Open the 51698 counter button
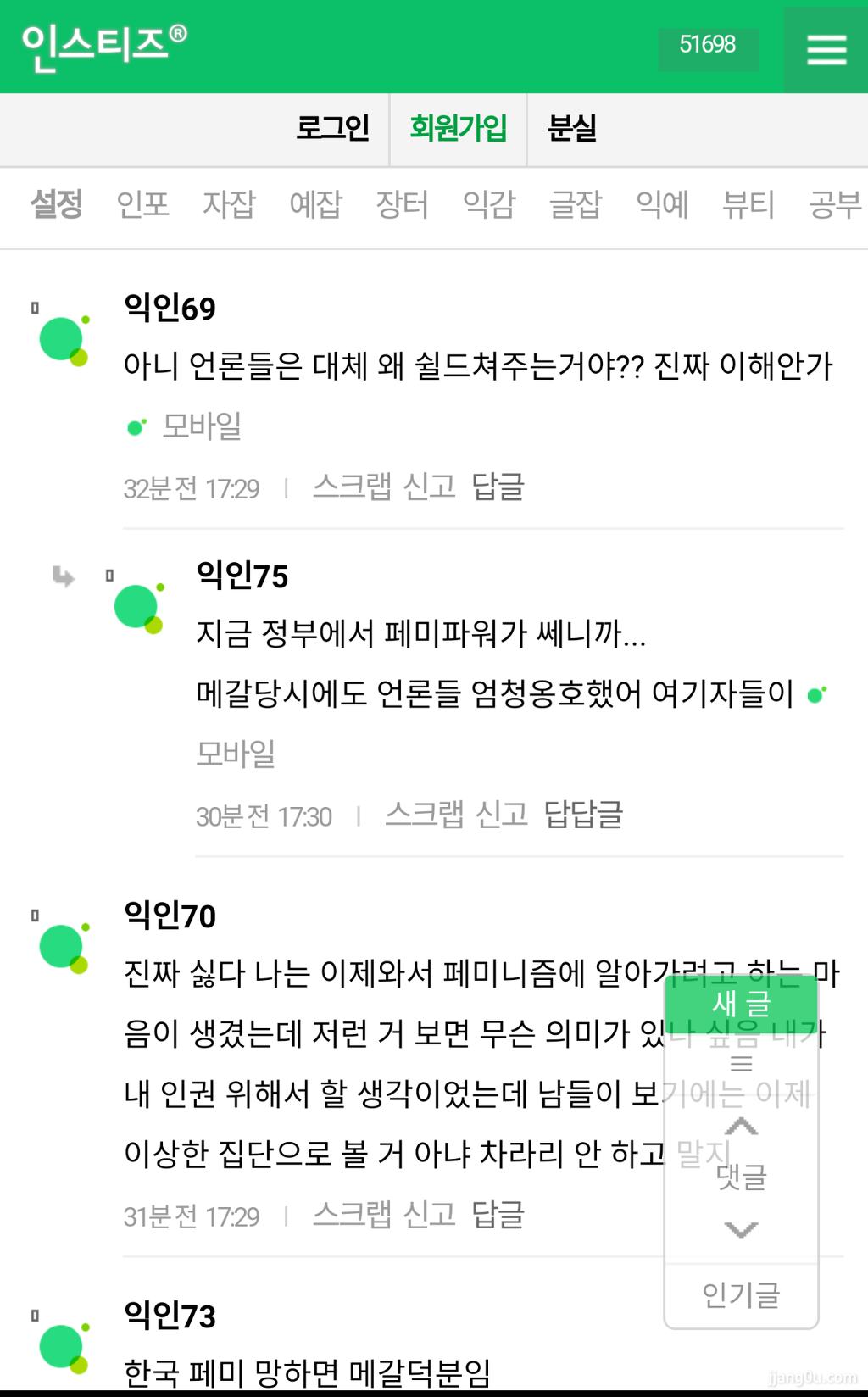This screenshot has height=1397, width=868. point(708,45)
